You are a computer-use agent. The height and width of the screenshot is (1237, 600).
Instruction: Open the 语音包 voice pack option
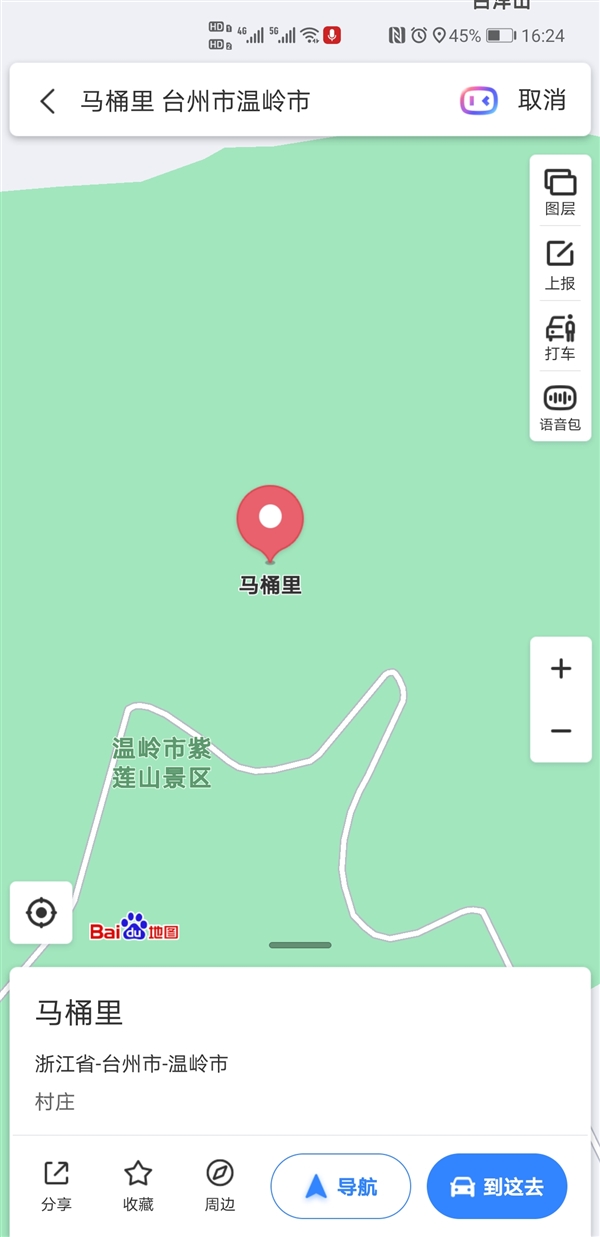pyautogui.click(x=560, y=408)
